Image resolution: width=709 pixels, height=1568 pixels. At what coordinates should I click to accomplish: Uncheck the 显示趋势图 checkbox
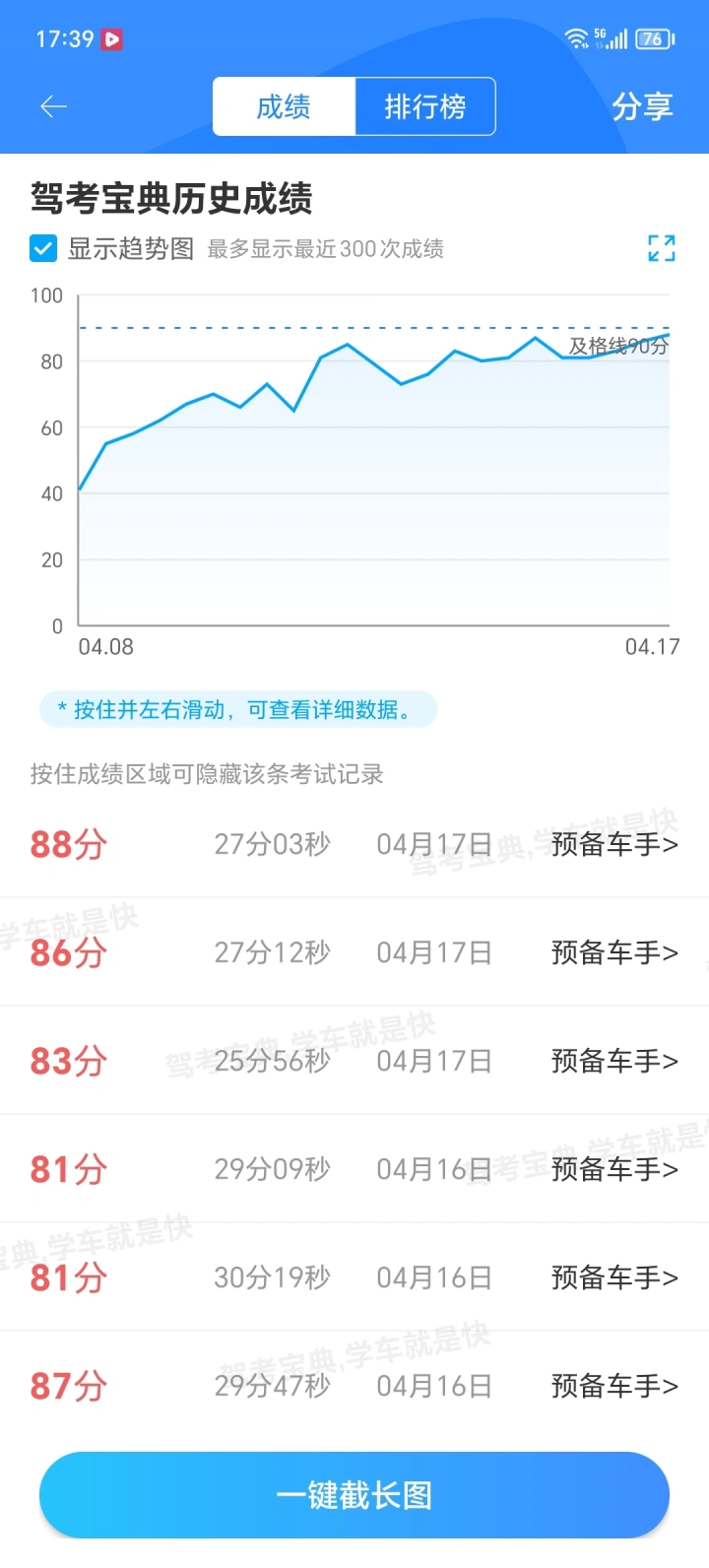(43, 248)
